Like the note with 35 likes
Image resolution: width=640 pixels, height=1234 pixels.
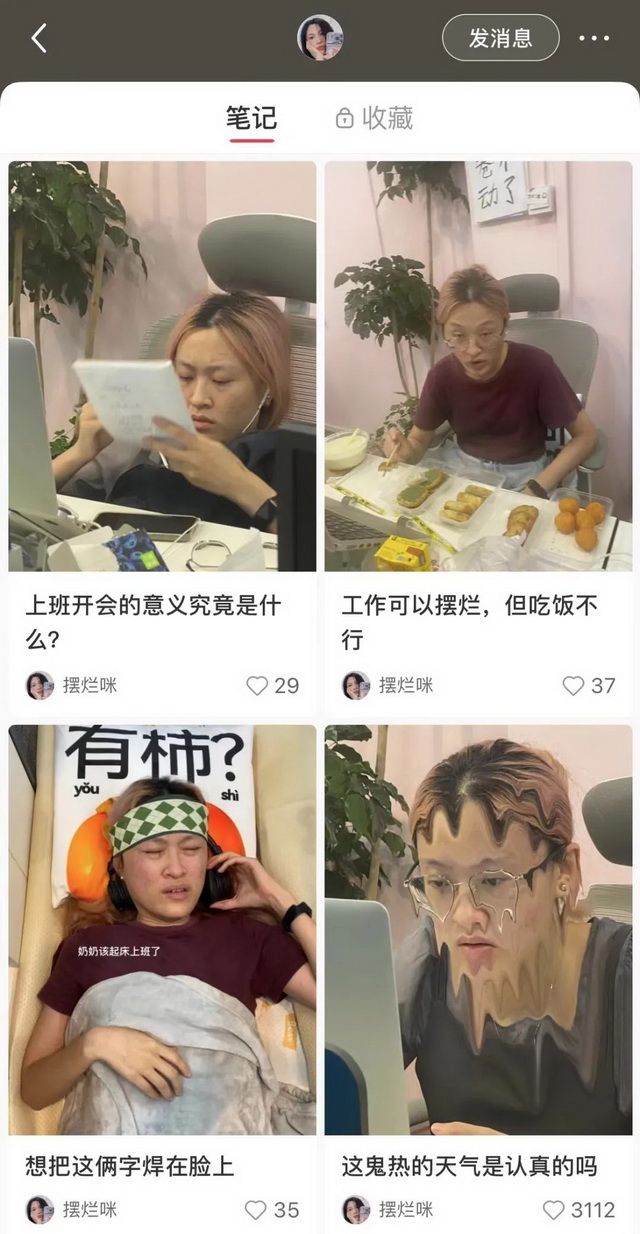[257, 1209]
